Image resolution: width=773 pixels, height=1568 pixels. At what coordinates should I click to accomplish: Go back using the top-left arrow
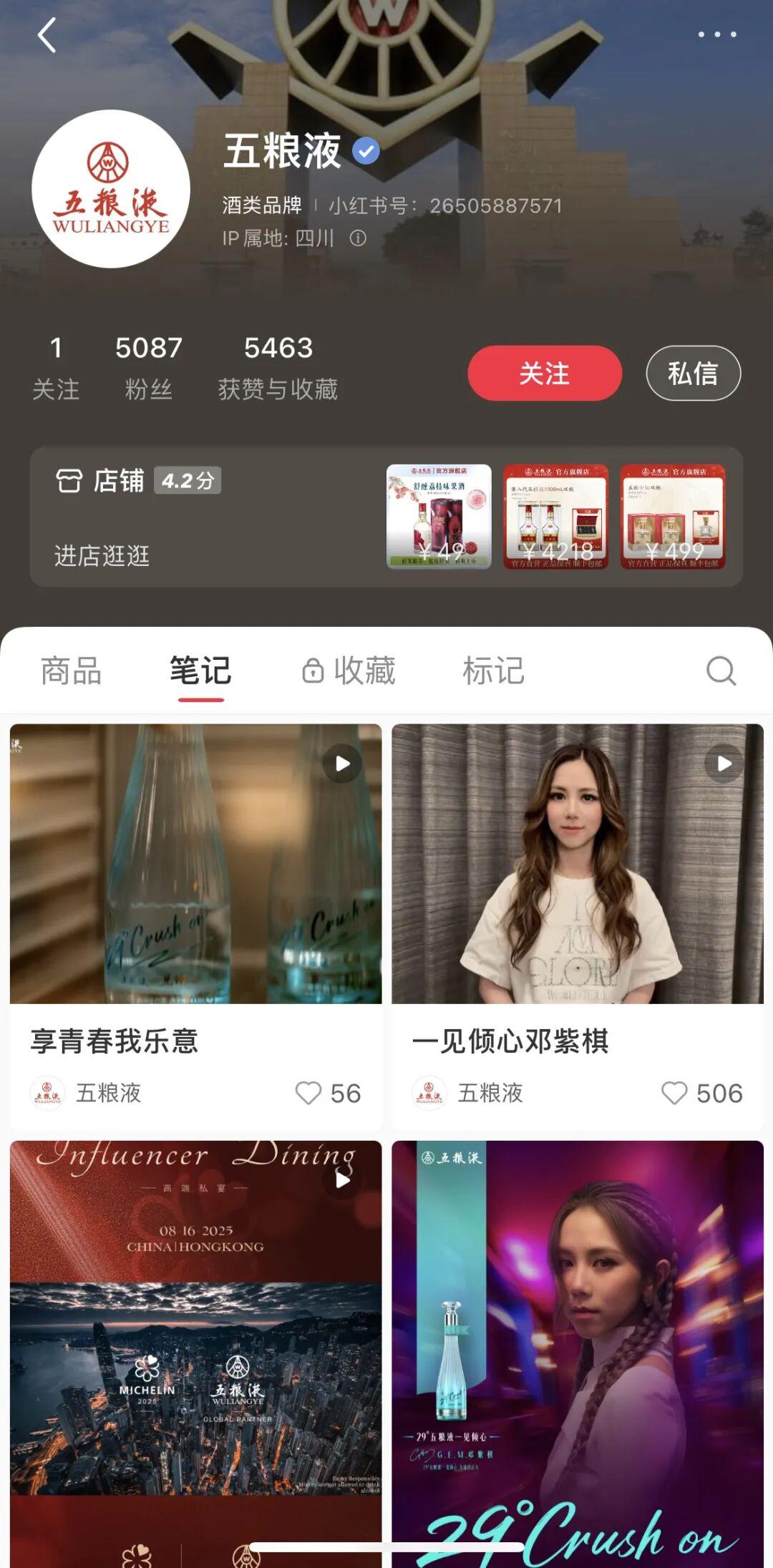tap(47, 35)
